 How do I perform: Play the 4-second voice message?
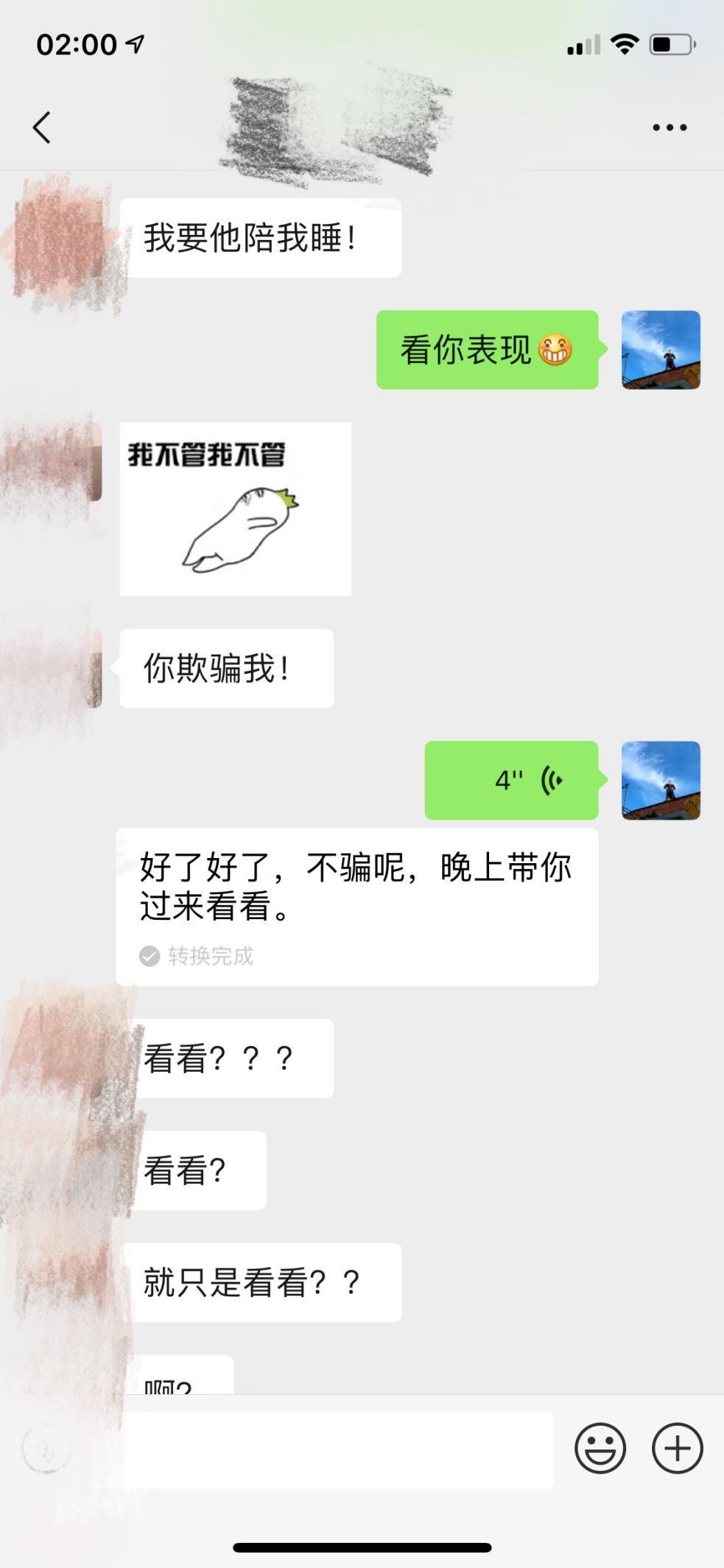point(511,780)
